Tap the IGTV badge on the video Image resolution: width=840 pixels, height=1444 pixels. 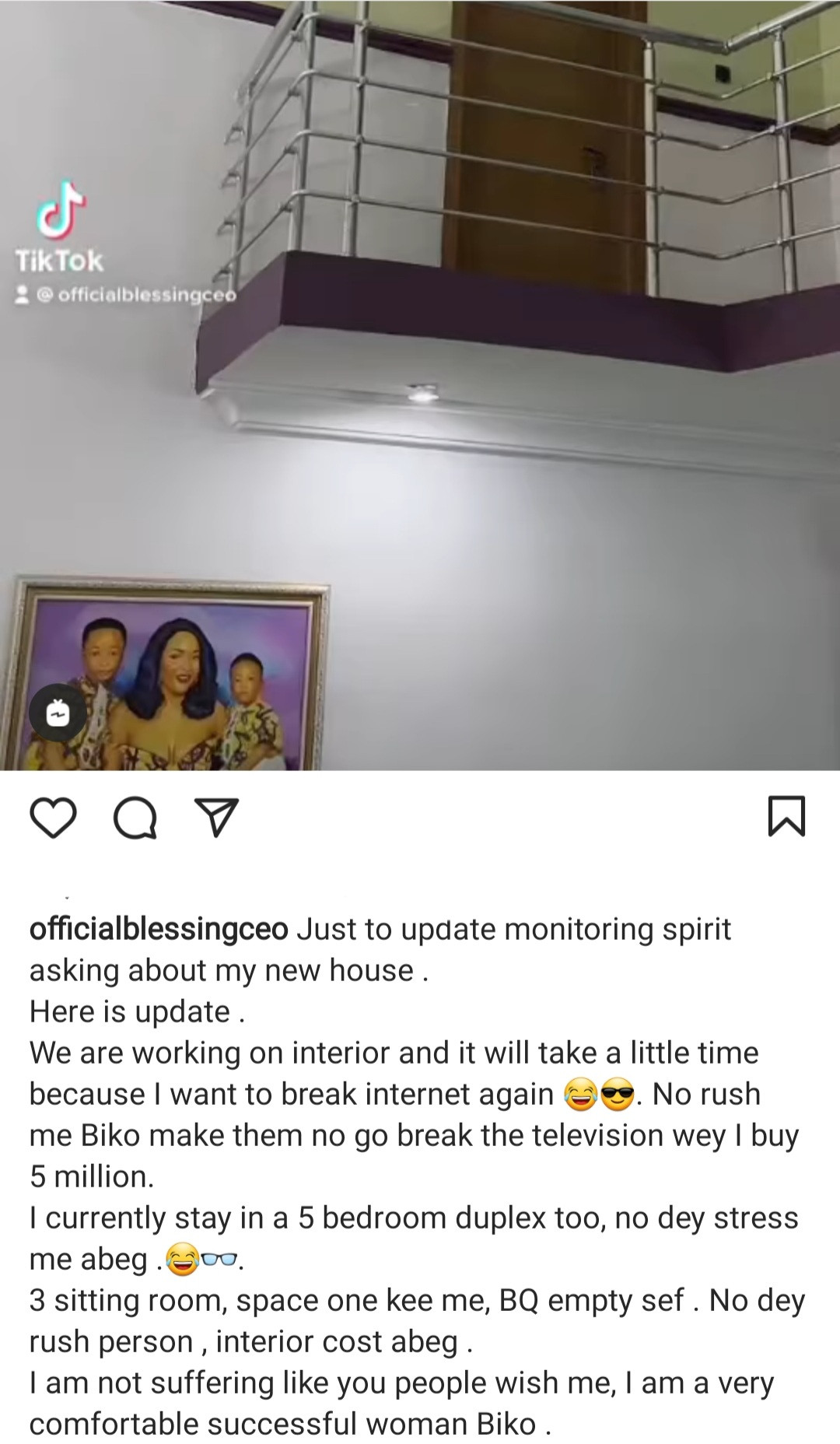point(59,713)
